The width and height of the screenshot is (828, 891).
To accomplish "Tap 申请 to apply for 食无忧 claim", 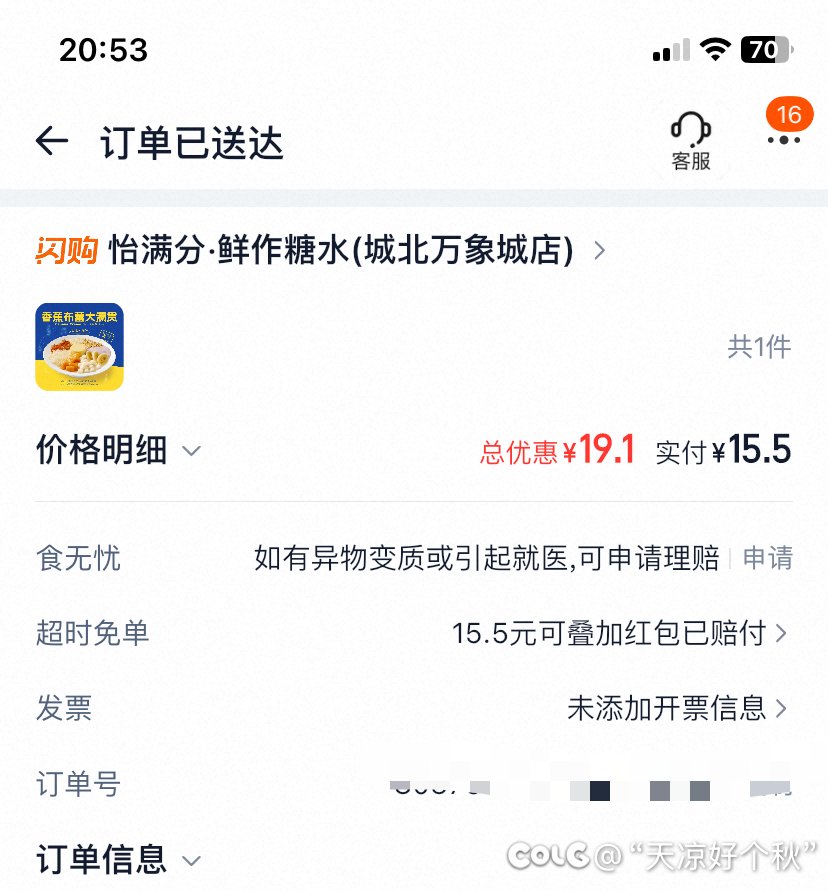I will (770, 558).
